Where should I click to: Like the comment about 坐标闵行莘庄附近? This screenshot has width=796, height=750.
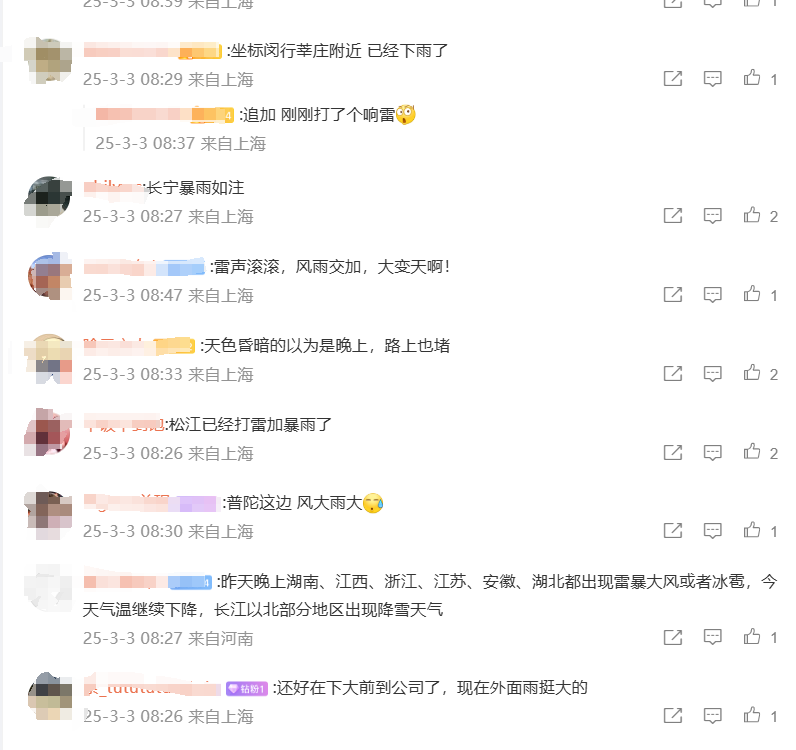(752, 78)
